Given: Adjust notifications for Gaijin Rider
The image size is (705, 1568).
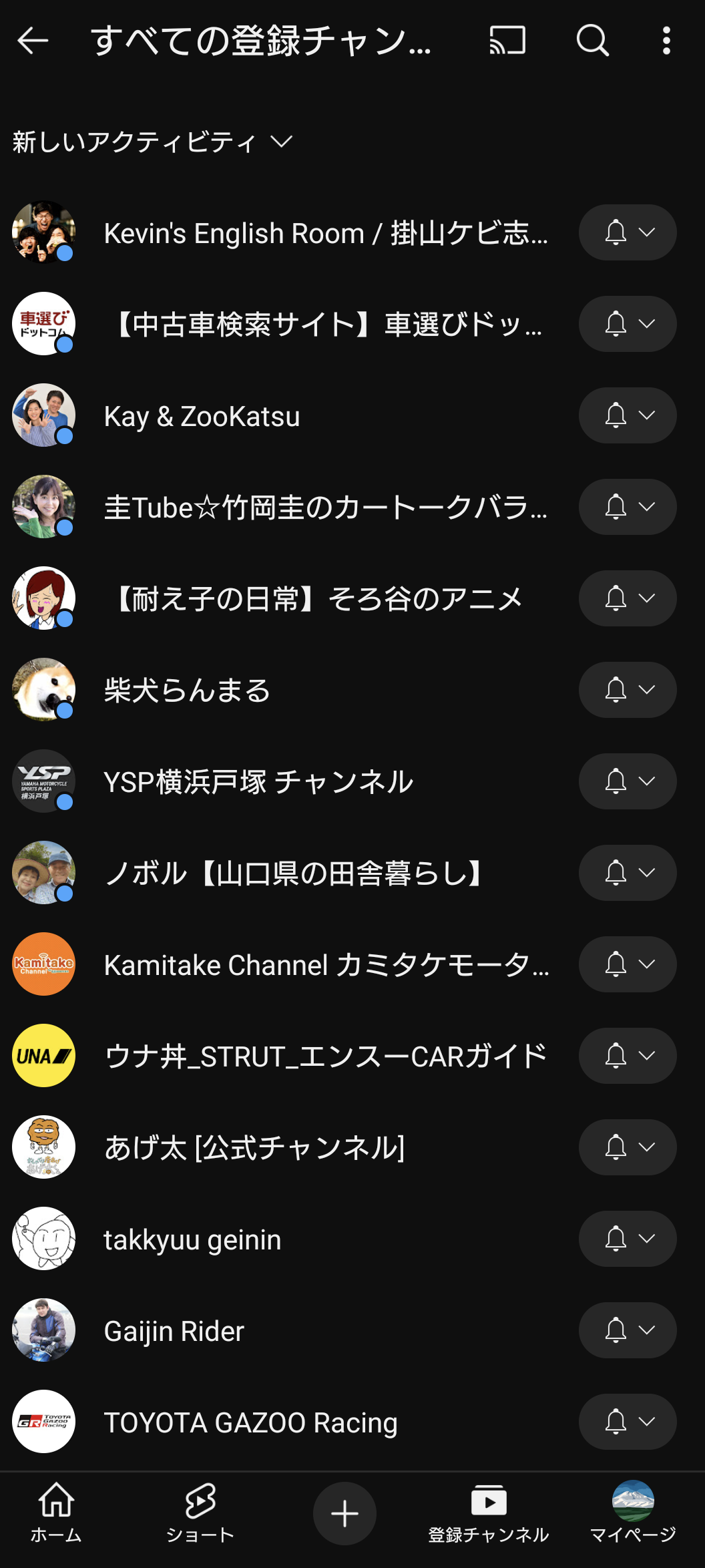Looking at the screenshot, I should (628, 1330).
